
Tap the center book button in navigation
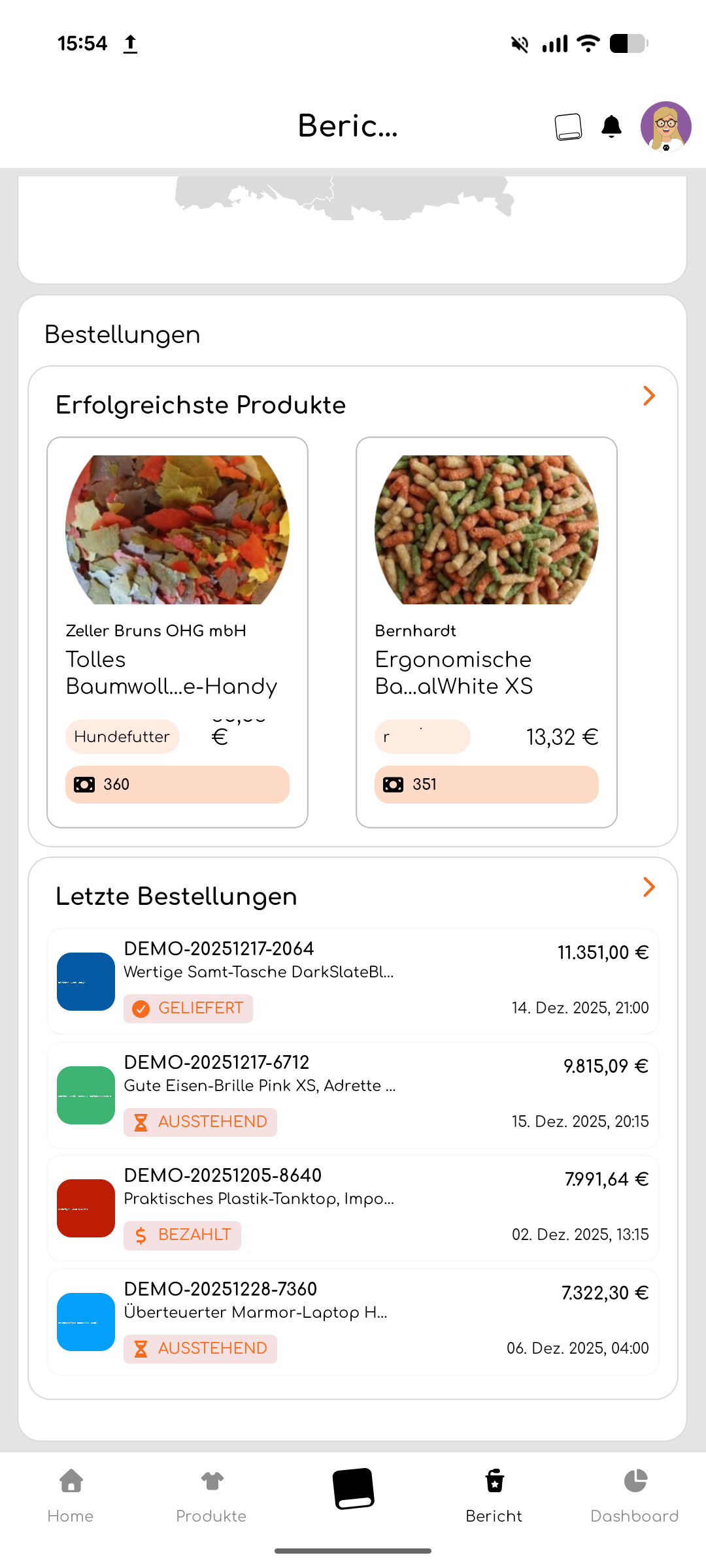click(353, 1489)
